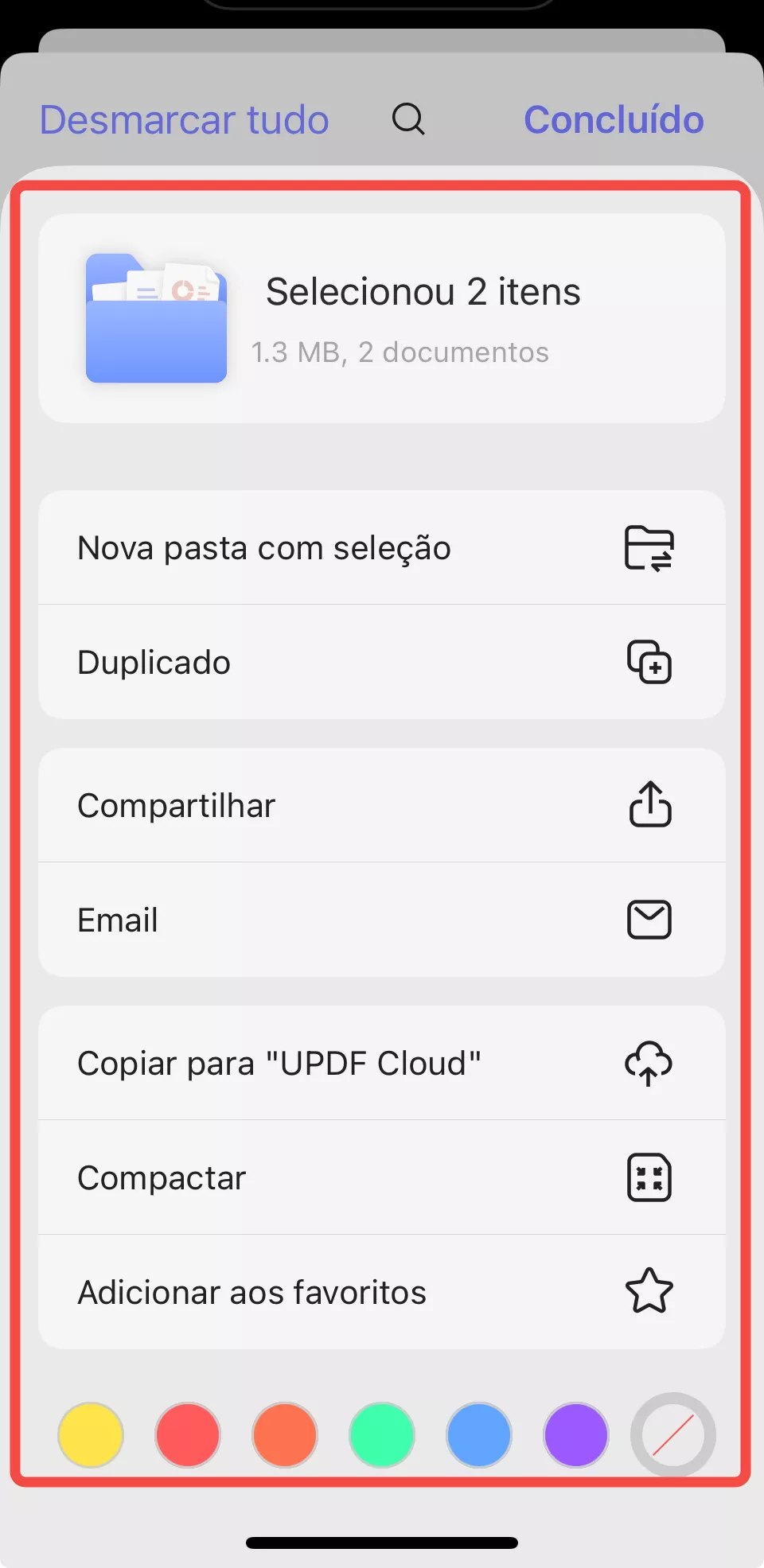This screenshot has width=764, height=1568.
Task: Choose the Compartilhar action
Action: point(176,805)
